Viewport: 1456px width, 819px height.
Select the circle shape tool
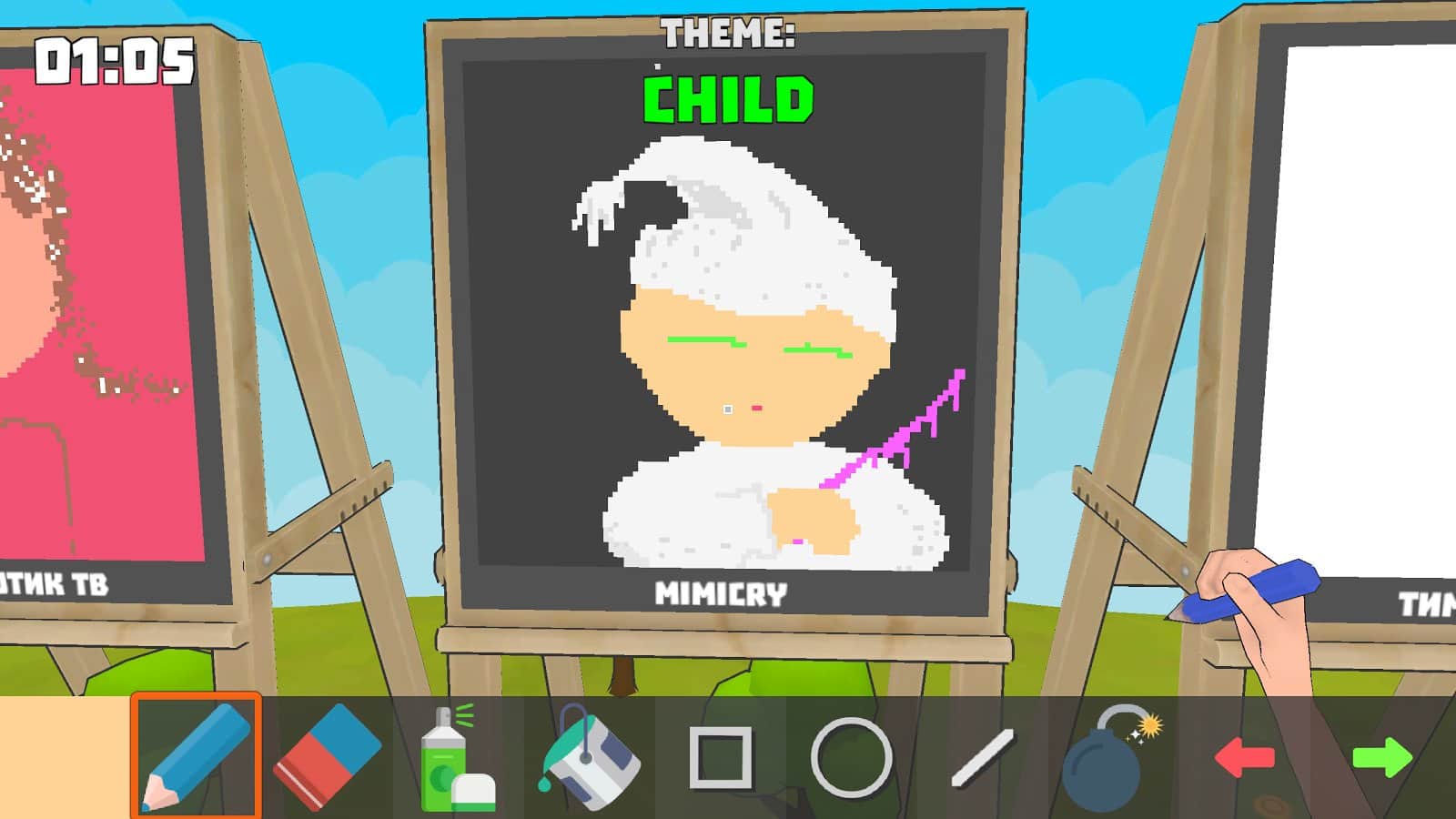(x=851, y=757)
